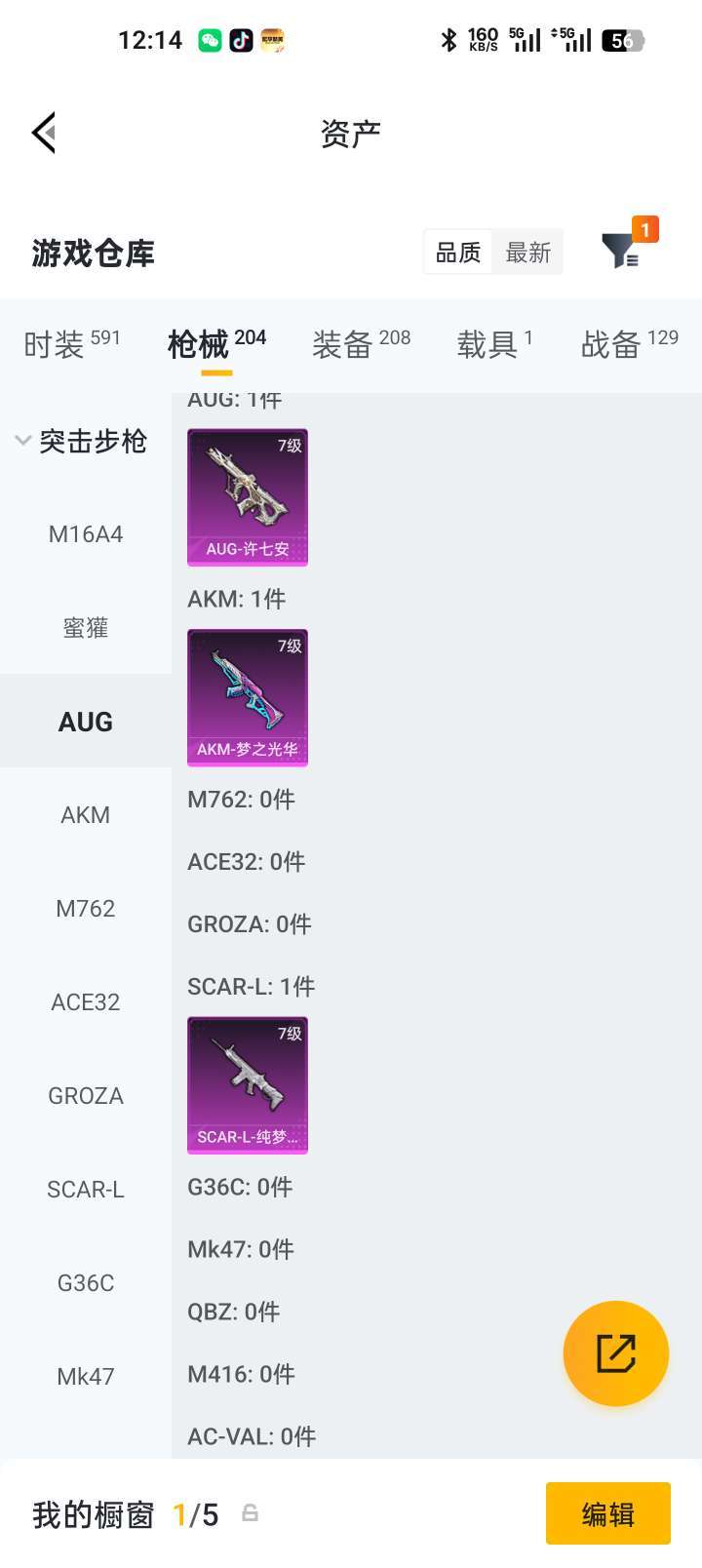This screenshot has width=702, height=1568.
Task: Sort inventory by 品质
Action: 458,253
